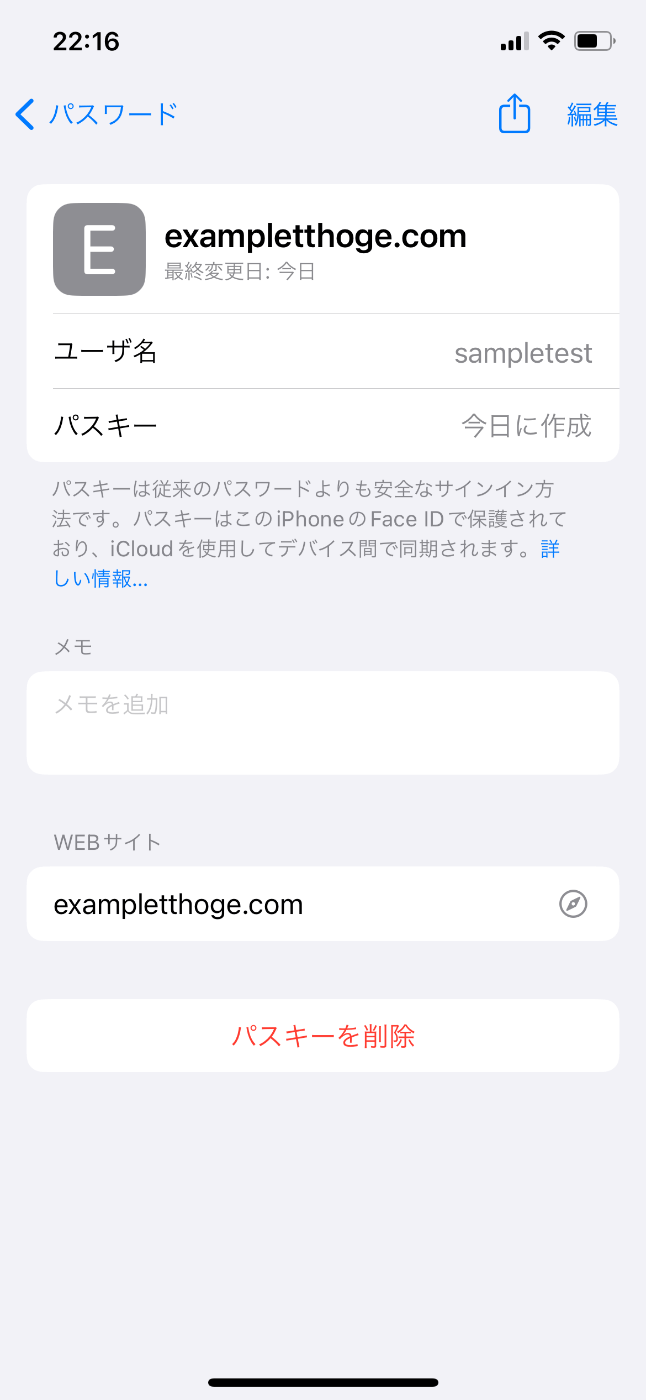
Task: Go back to パスワード list
Action: point(95,114)
